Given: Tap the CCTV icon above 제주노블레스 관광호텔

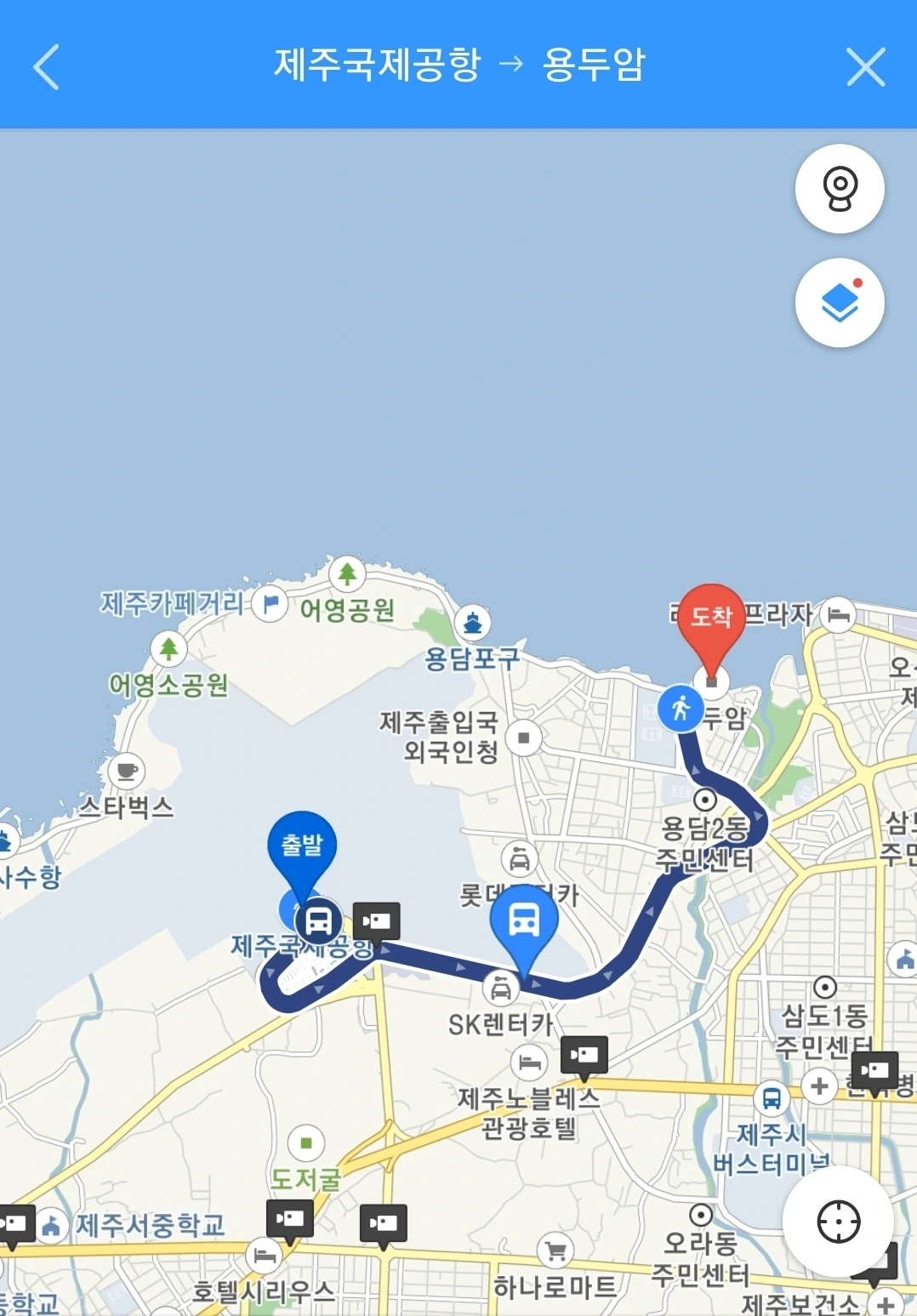Looking at the screenshot, I should point(584,1056).
